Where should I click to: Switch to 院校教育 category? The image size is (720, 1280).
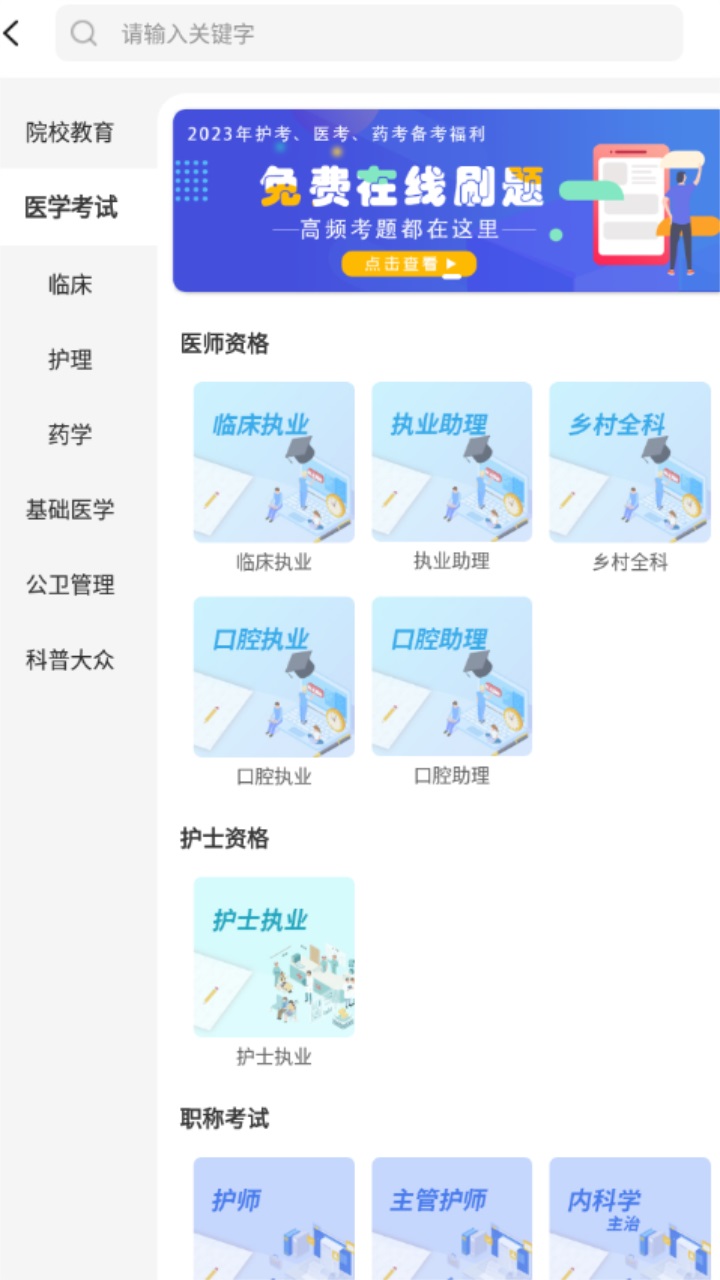pos(70,132)
